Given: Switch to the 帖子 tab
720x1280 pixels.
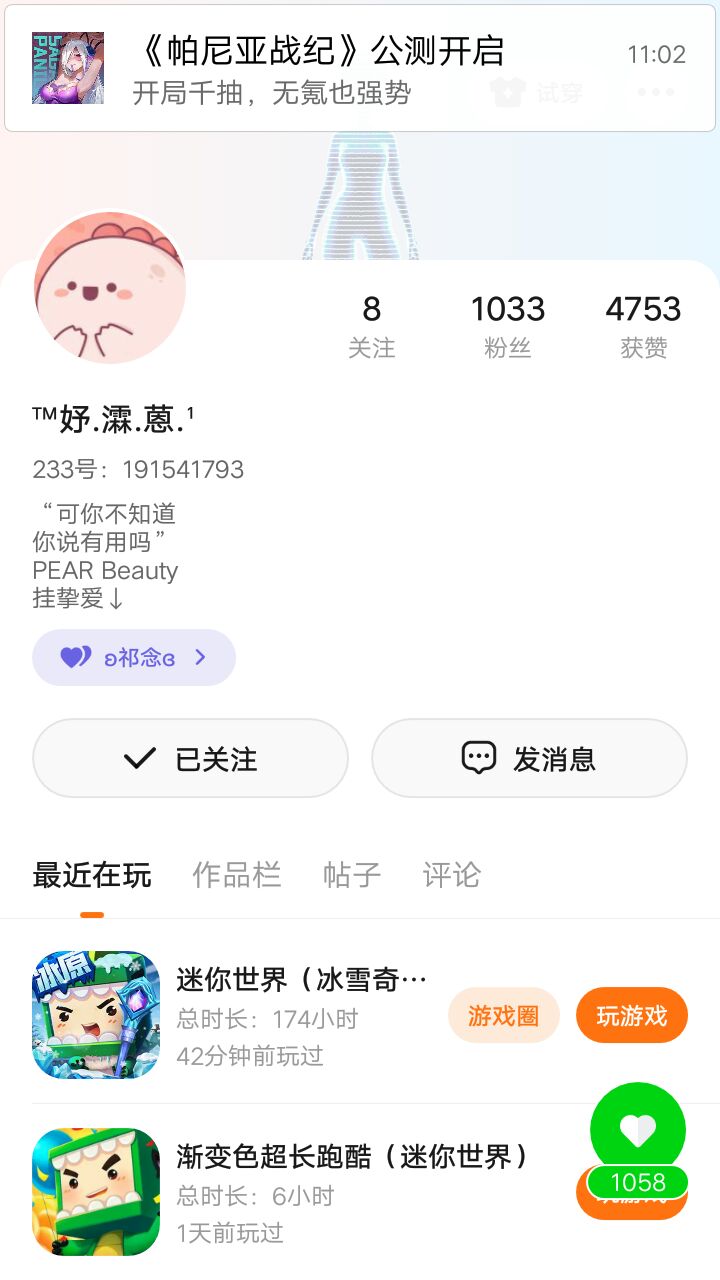Looking at the screenshot, I should [x=352, y=875].
